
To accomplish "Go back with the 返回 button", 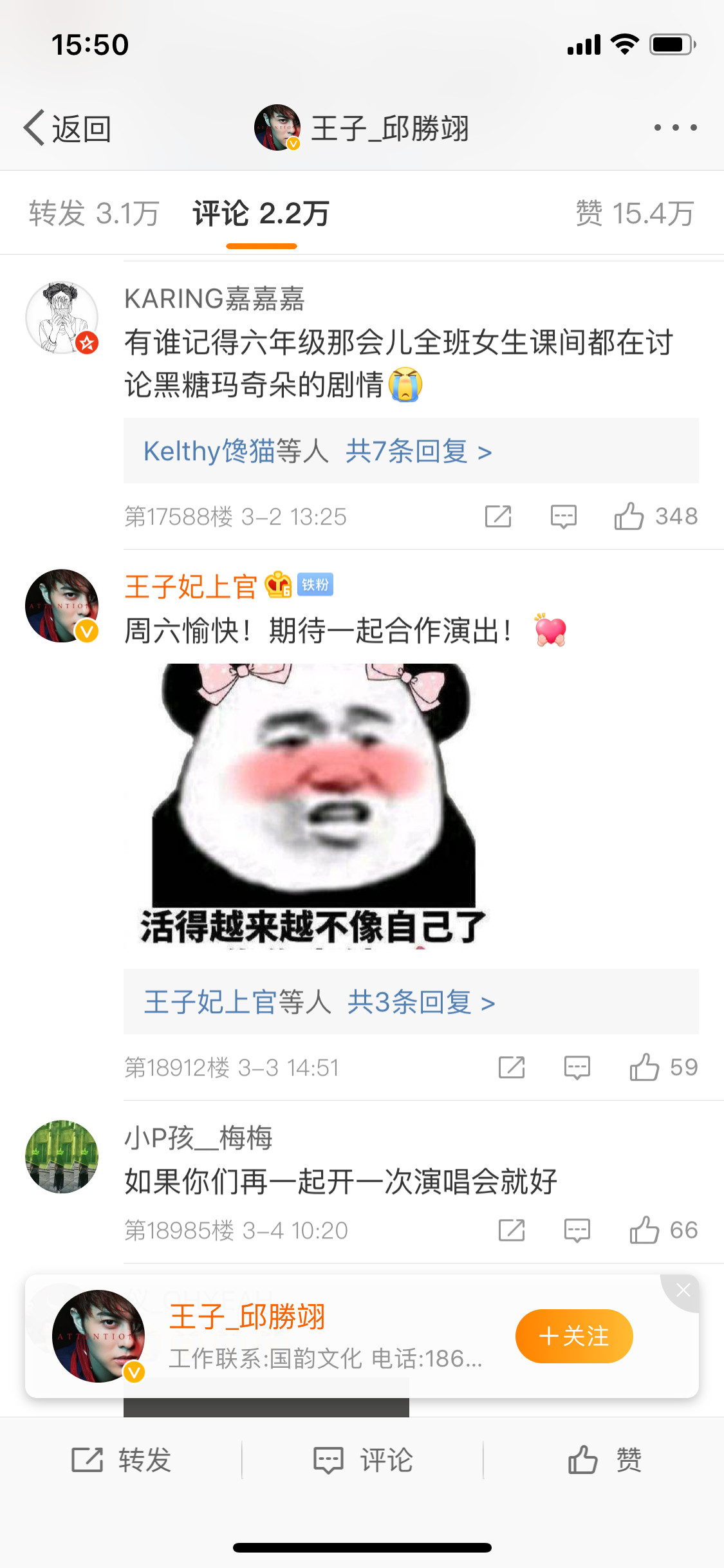I will click(68, 128).
